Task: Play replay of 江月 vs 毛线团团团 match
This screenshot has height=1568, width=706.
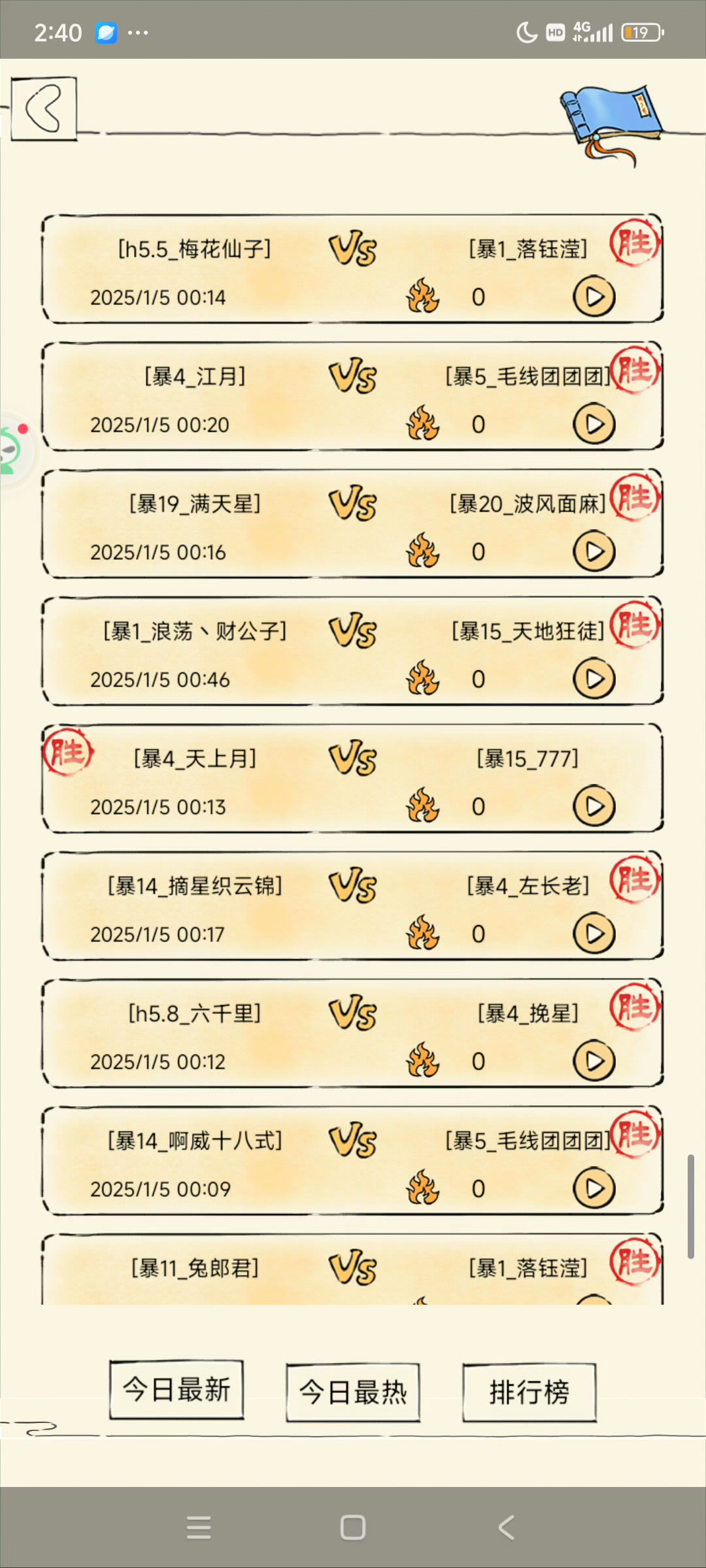Action: (594, 424)
